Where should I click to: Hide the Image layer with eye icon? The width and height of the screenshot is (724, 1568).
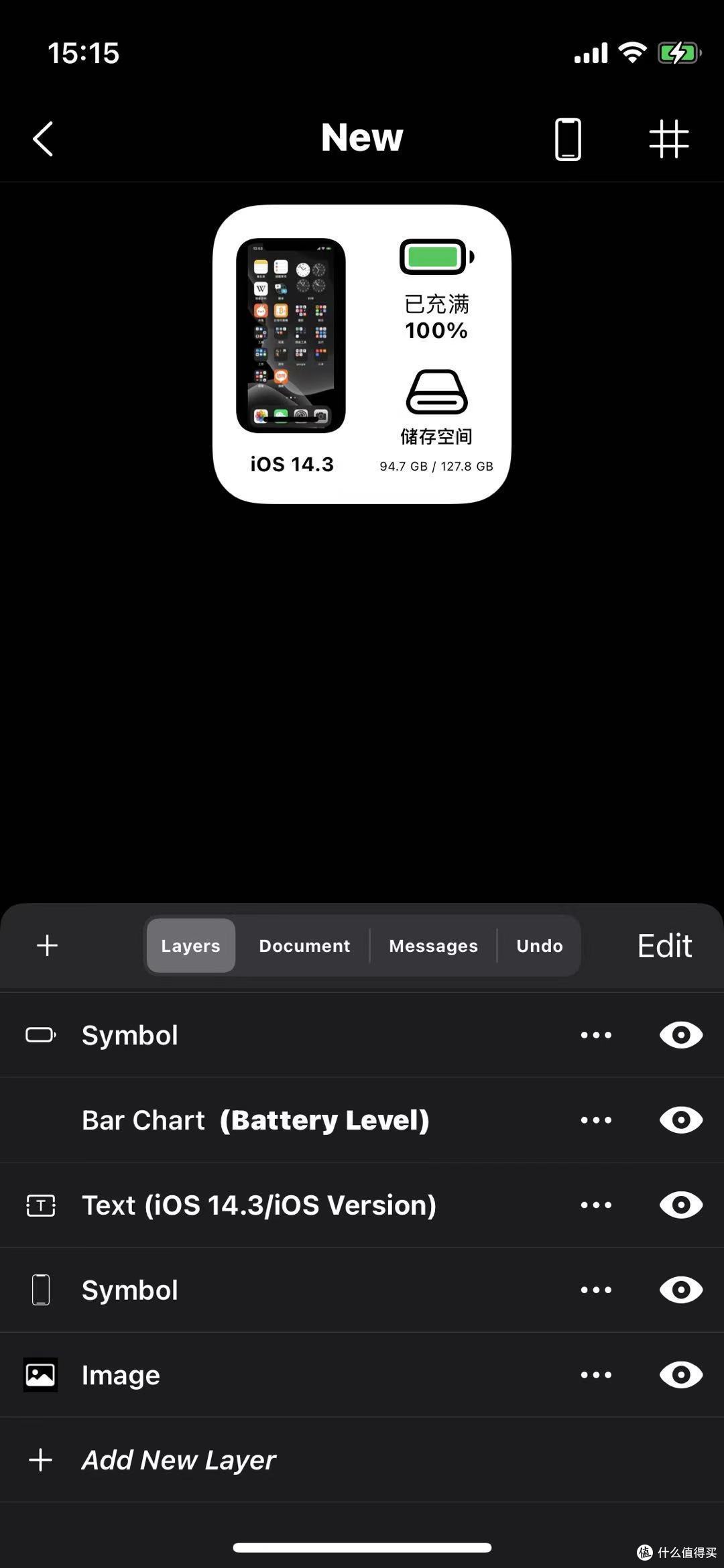pyautogui.click(x=680, y=1375)
